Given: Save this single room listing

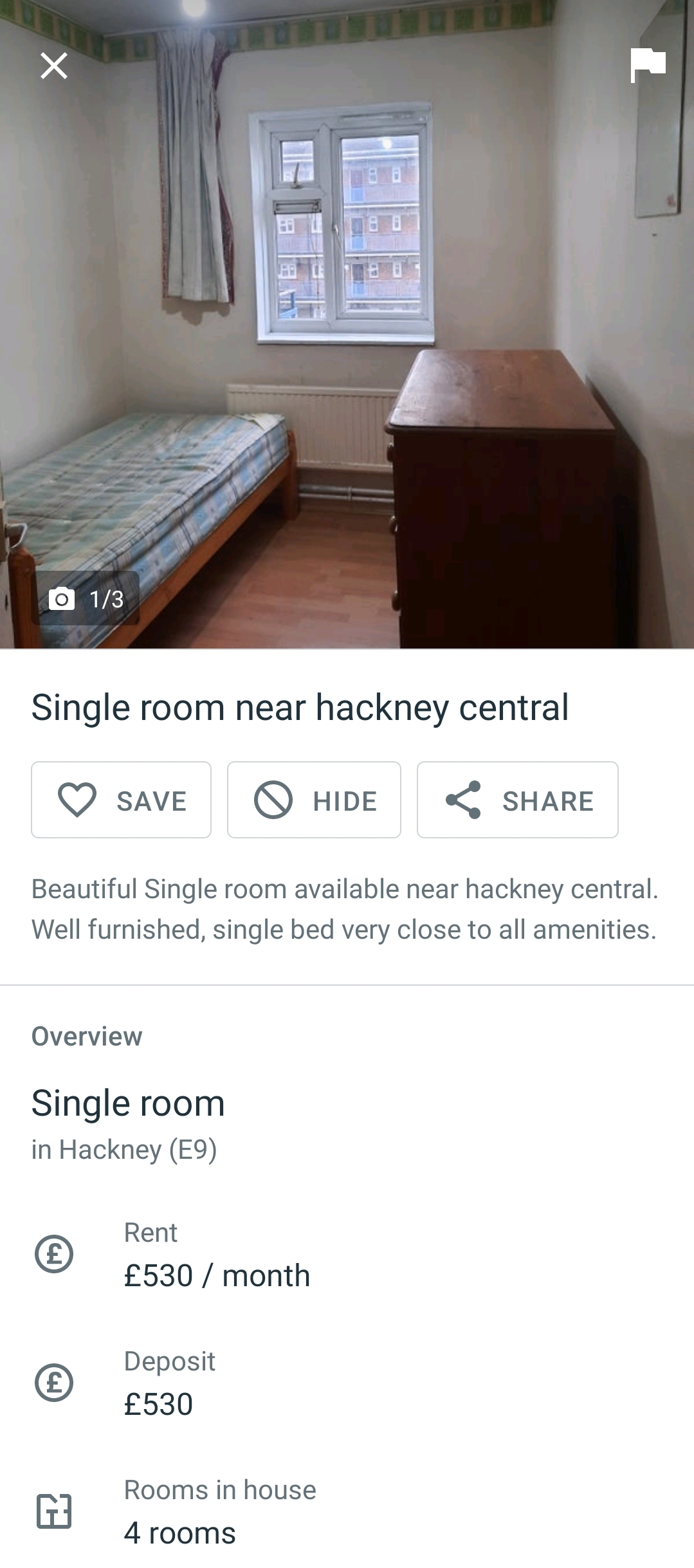Looking at the screenshot, I should [121, 800].
